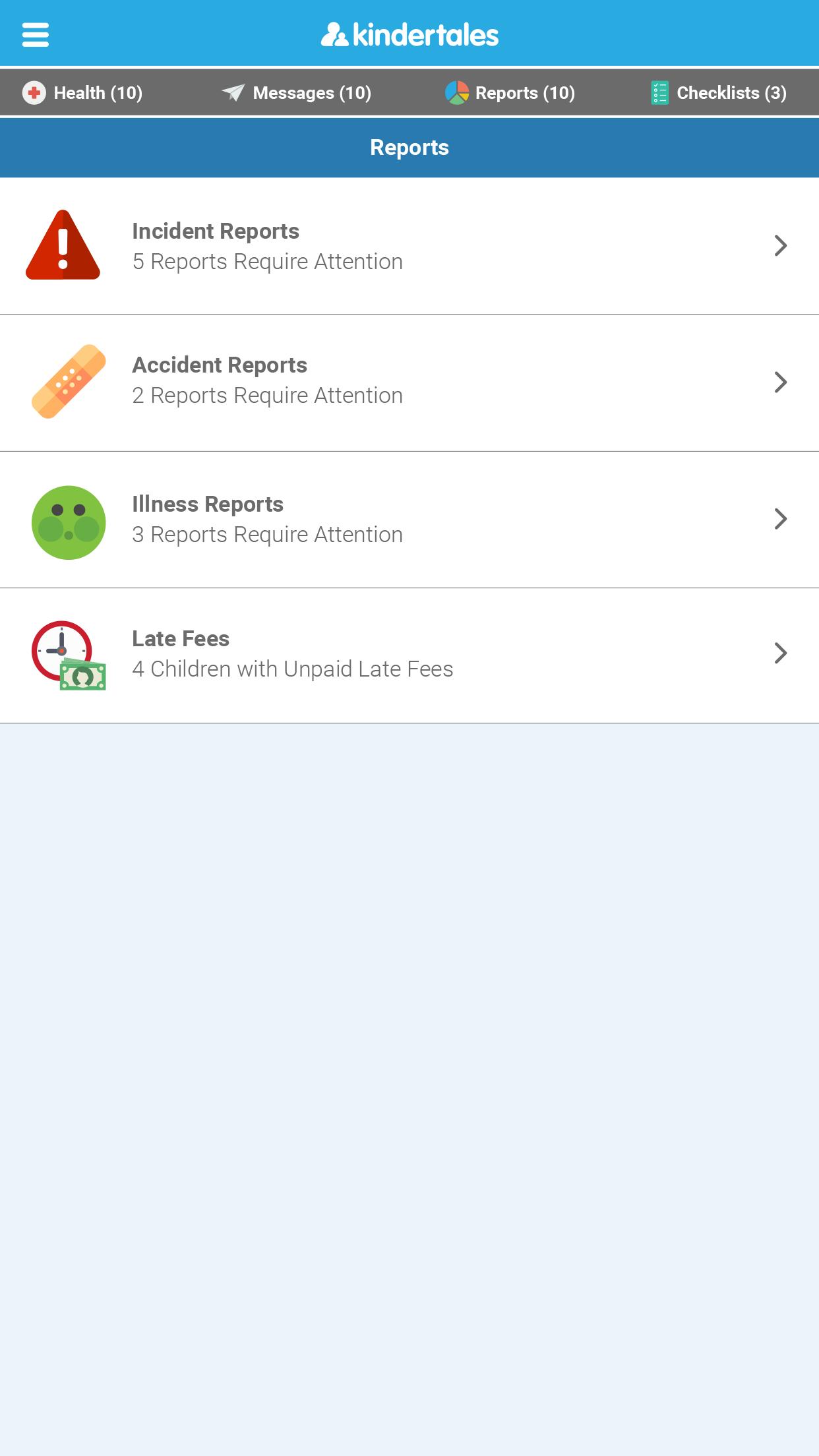Open Incident Reports
Viewport: 819px width, 1456px height.
[409, 246]
